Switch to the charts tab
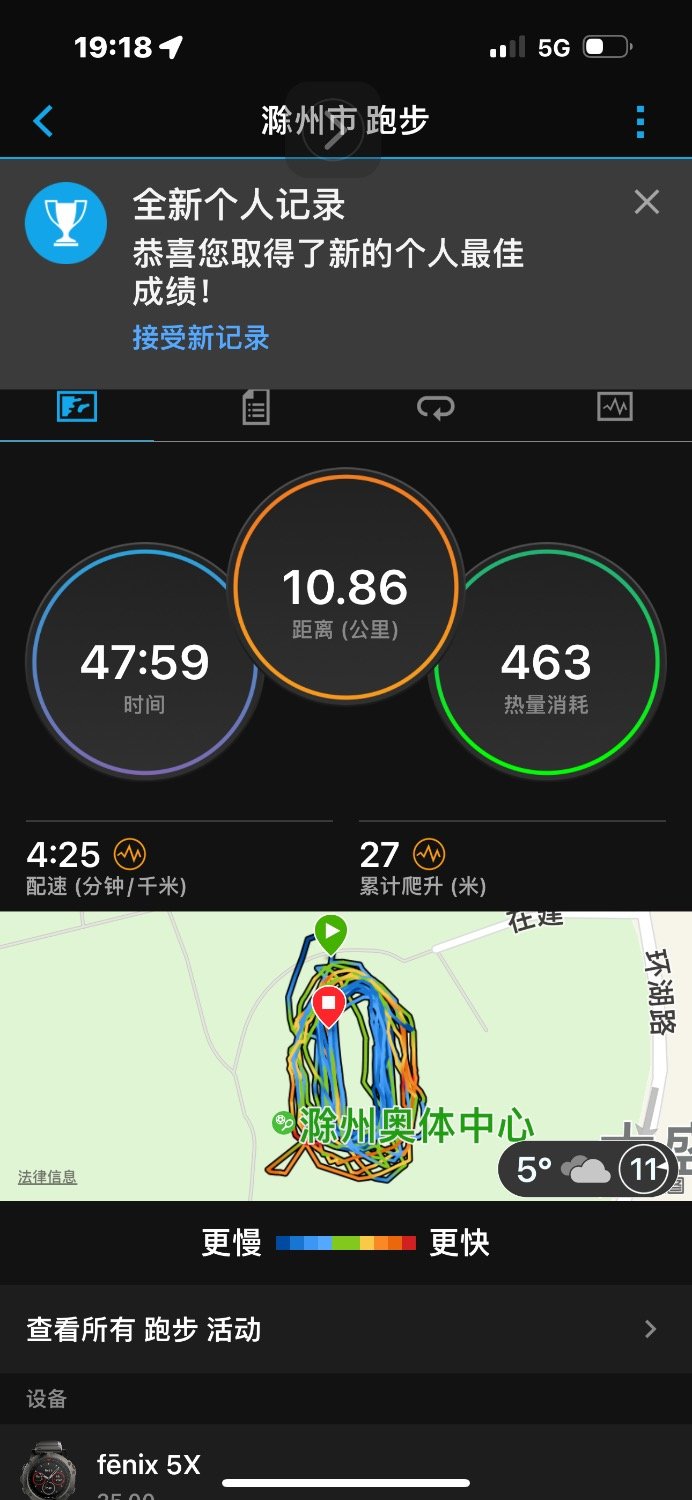Screen dimensions: 692x1500 pyautogui.click(x=614, y=407)
